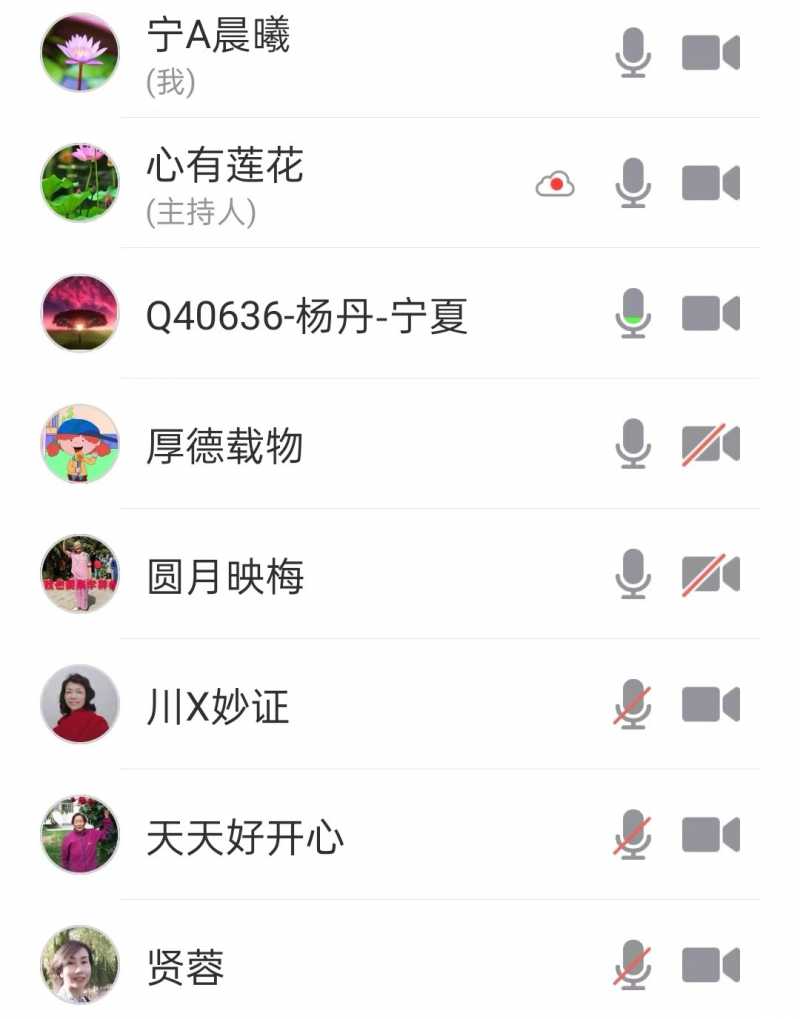Tap the microphone icon beside 心有莲花
This screenshot has width=800, height=1019.
point(632,183)
